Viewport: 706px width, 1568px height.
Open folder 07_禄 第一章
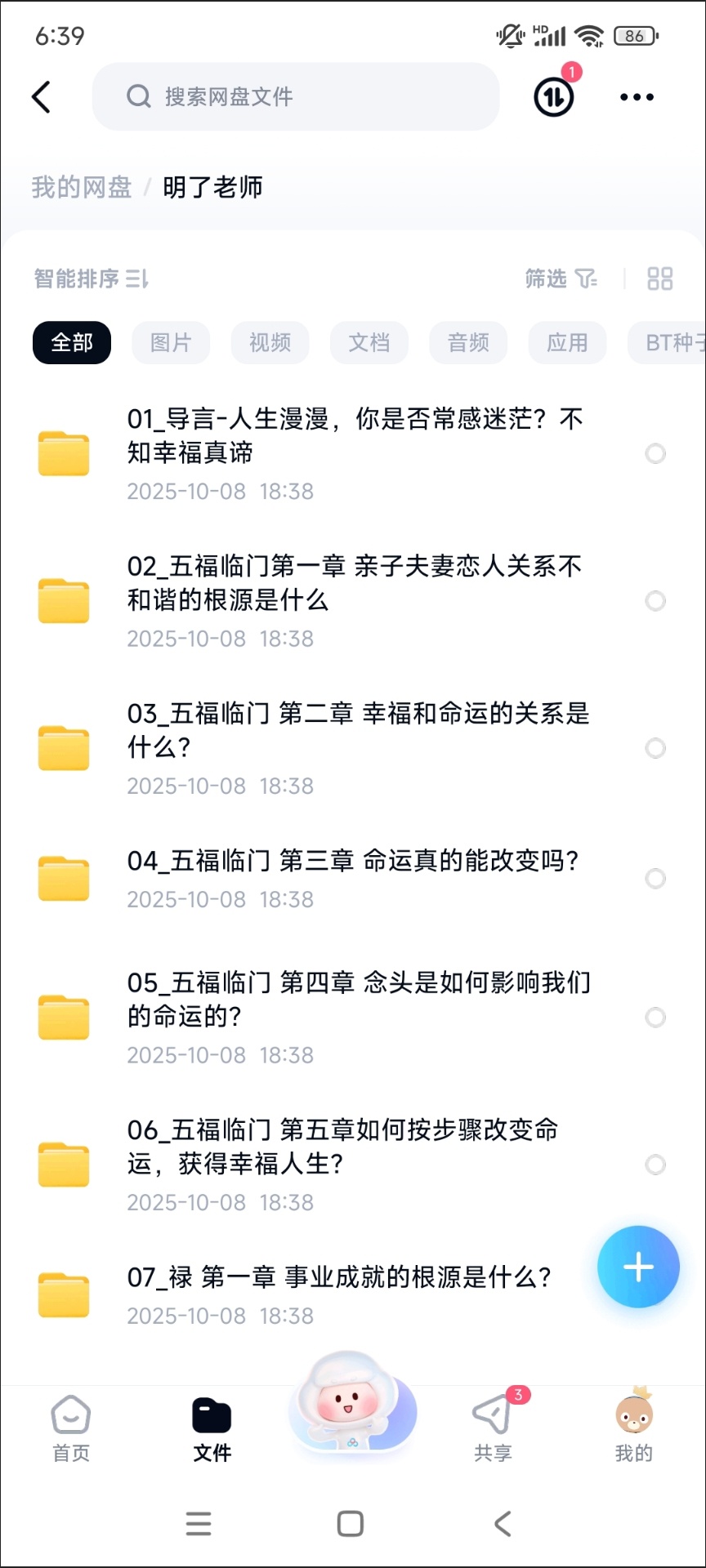(339, 1294)
